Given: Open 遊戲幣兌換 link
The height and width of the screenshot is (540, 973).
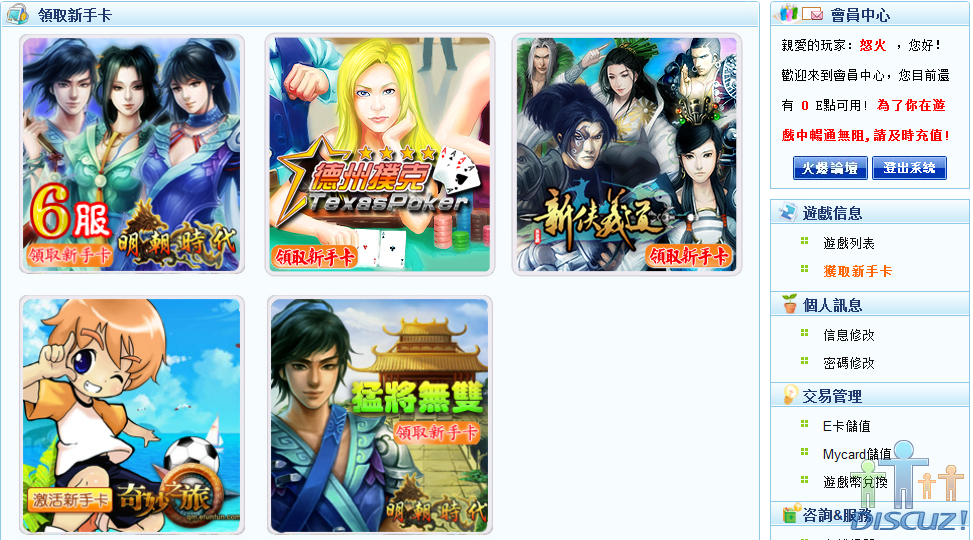Looking at the screenshot, I should (x=855, y=481).
